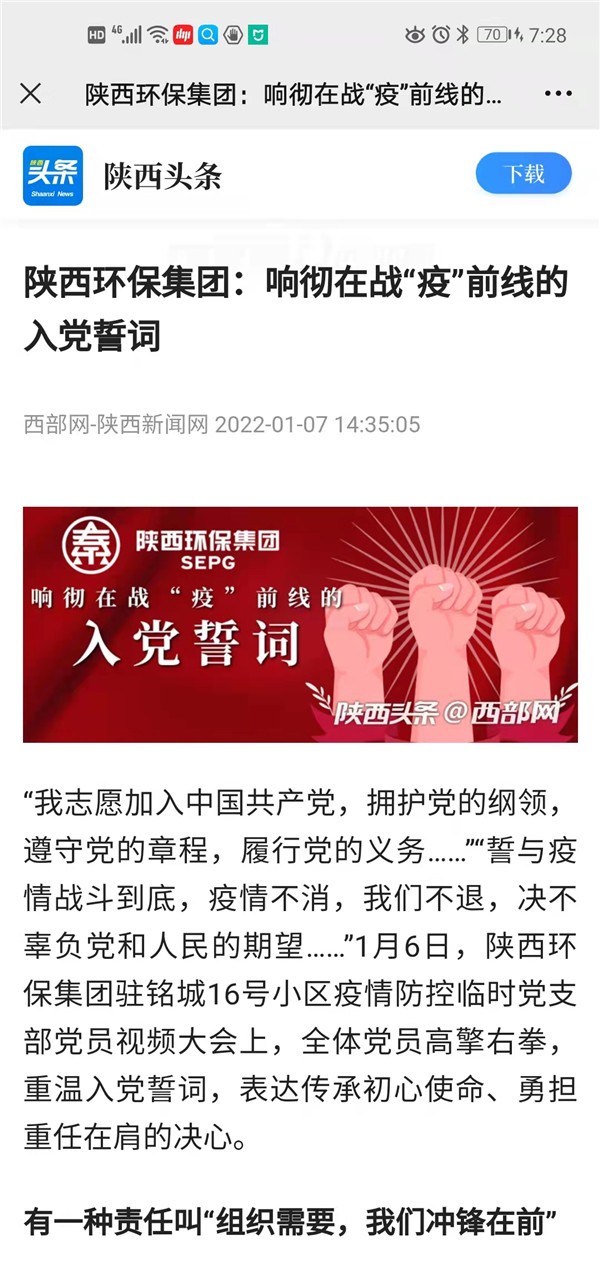Image resolution: width=600 pixels, height=1283 pixels.
Task: Open the 陕西头条 app banner
Action: coord(162,176)
